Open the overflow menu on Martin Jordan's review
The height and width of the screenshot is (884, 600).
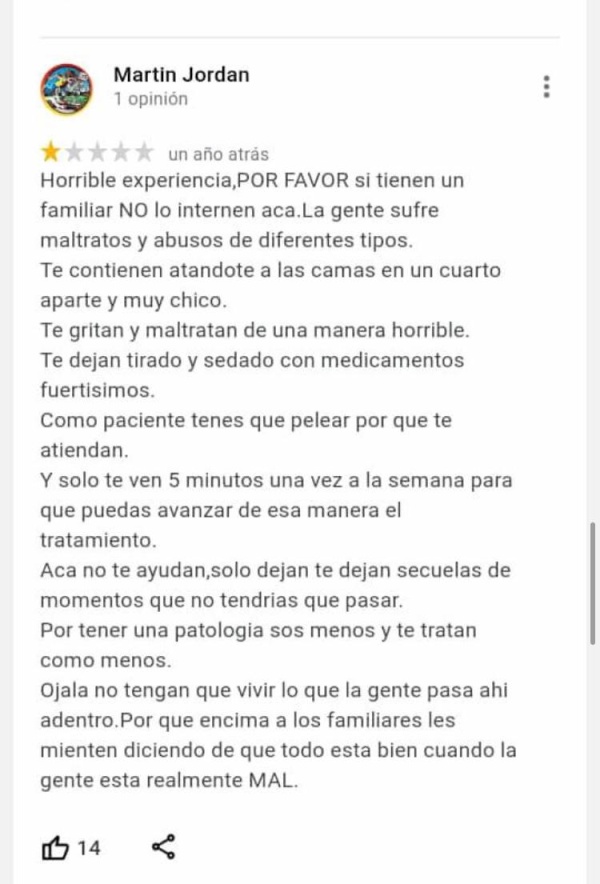(x=546, y=87)
